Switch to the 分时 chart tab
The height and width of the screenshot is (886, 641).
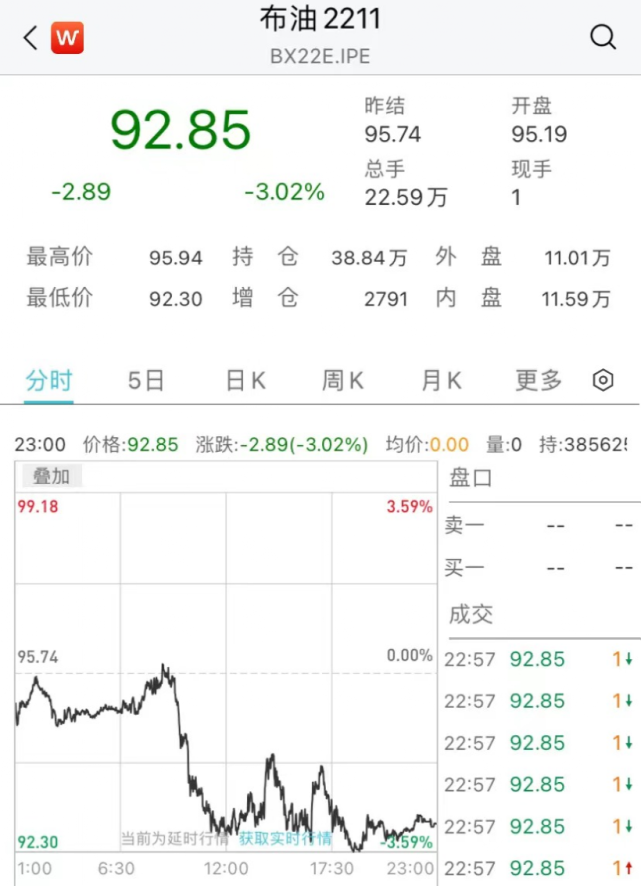(49, 380)
